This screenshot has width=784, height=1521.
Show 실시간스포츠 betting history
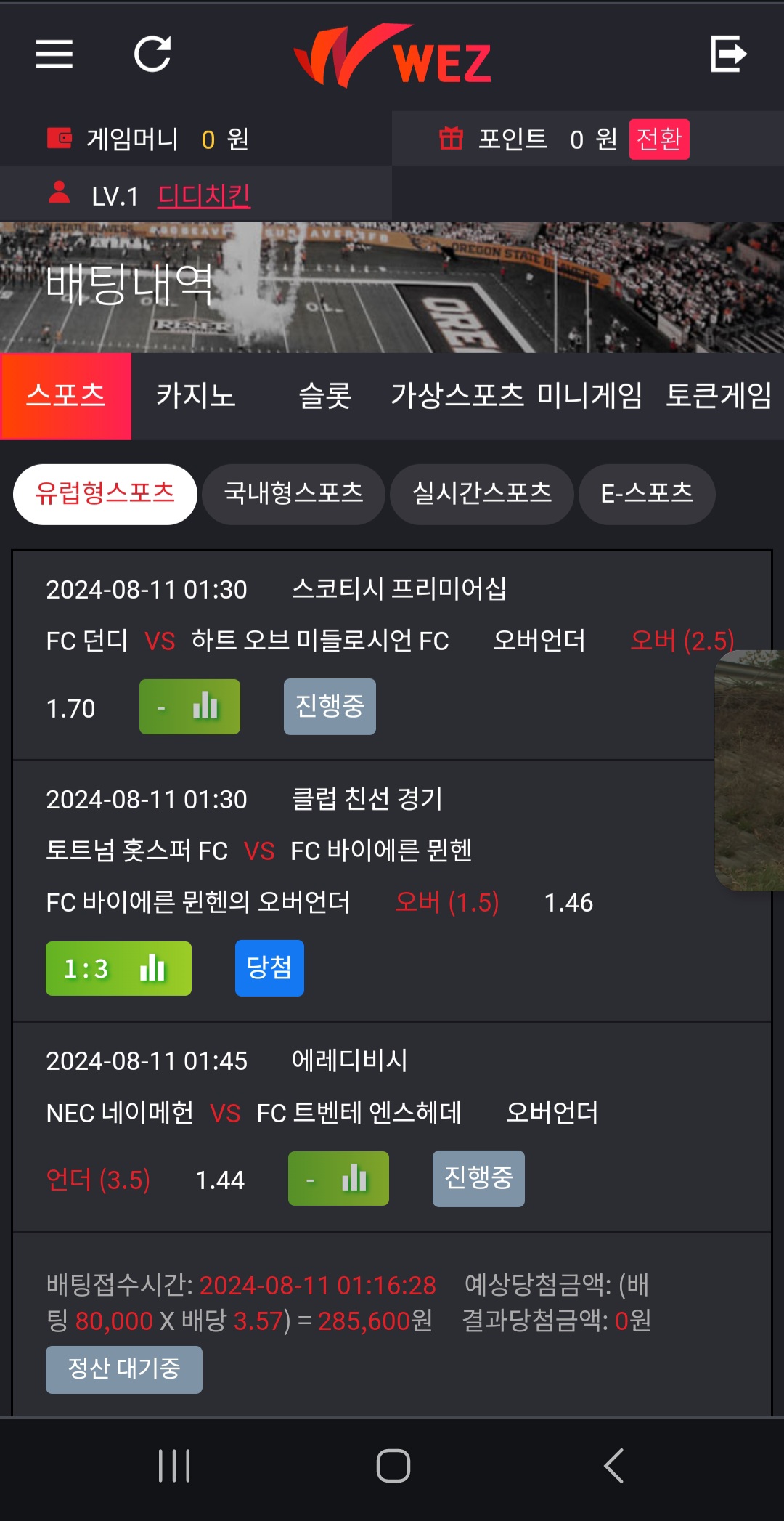click(482, 494)
